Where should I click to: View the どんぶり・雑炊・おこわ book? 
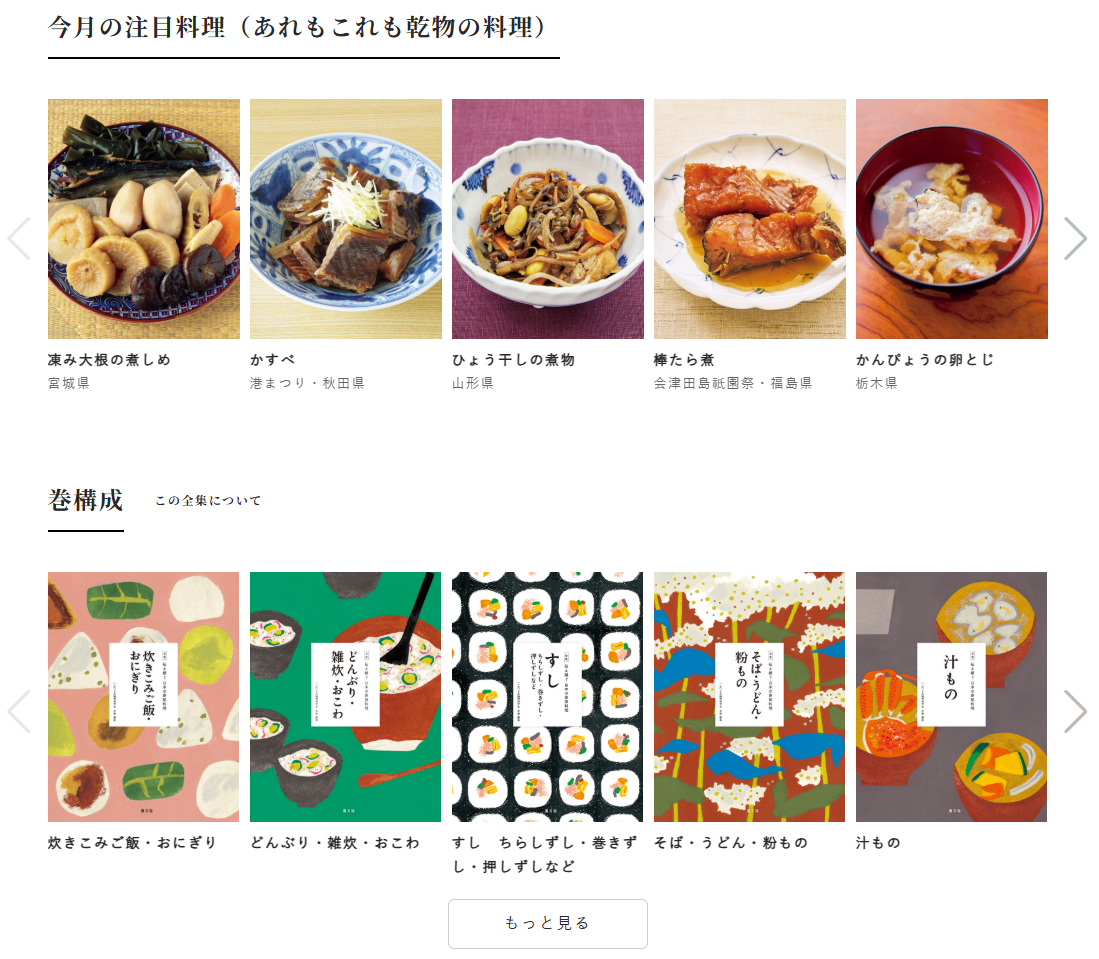click(x=346, y=697)
